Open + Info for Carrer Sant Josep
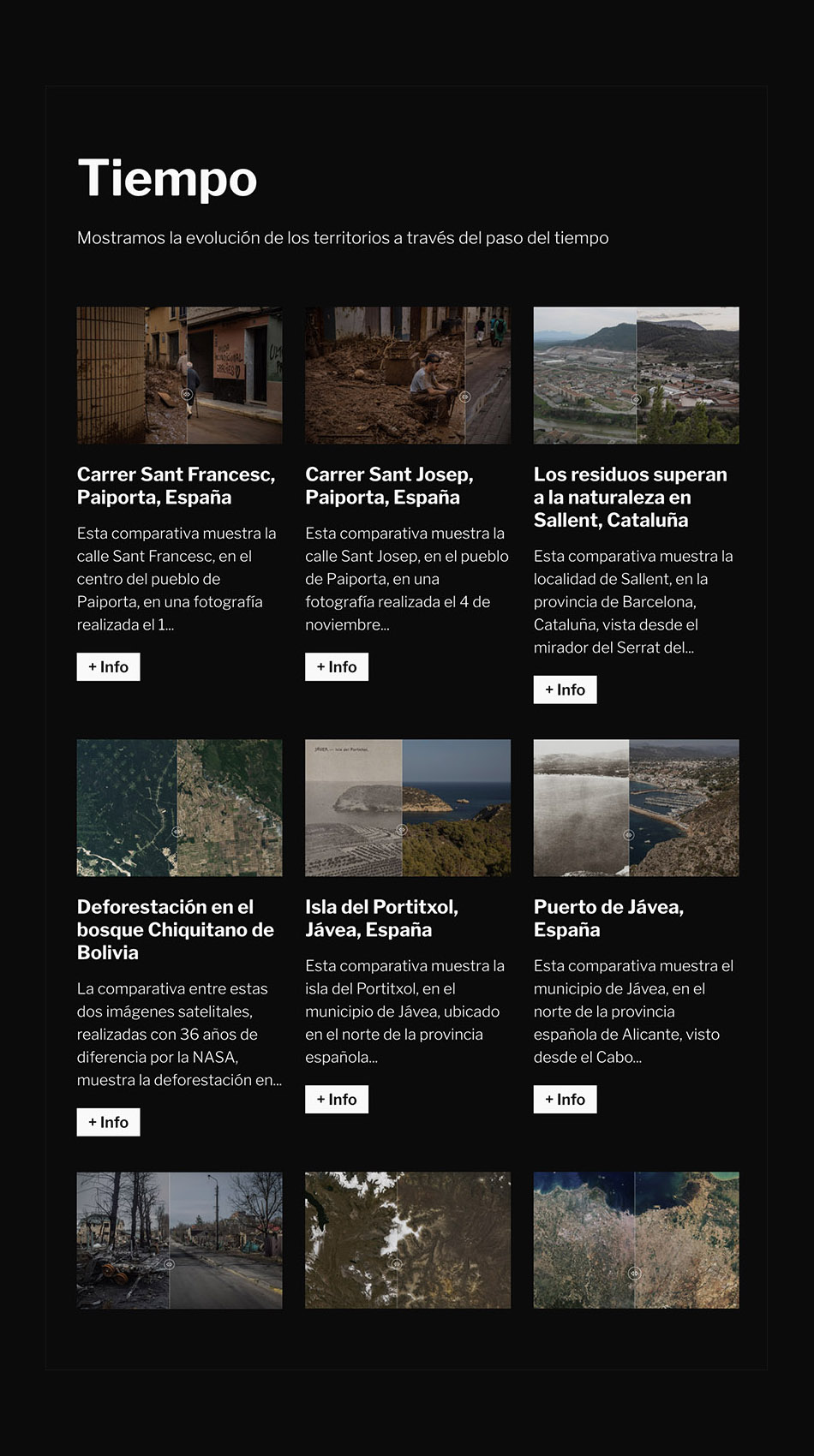The image size is (814, 1456). (x=337, y=667)
